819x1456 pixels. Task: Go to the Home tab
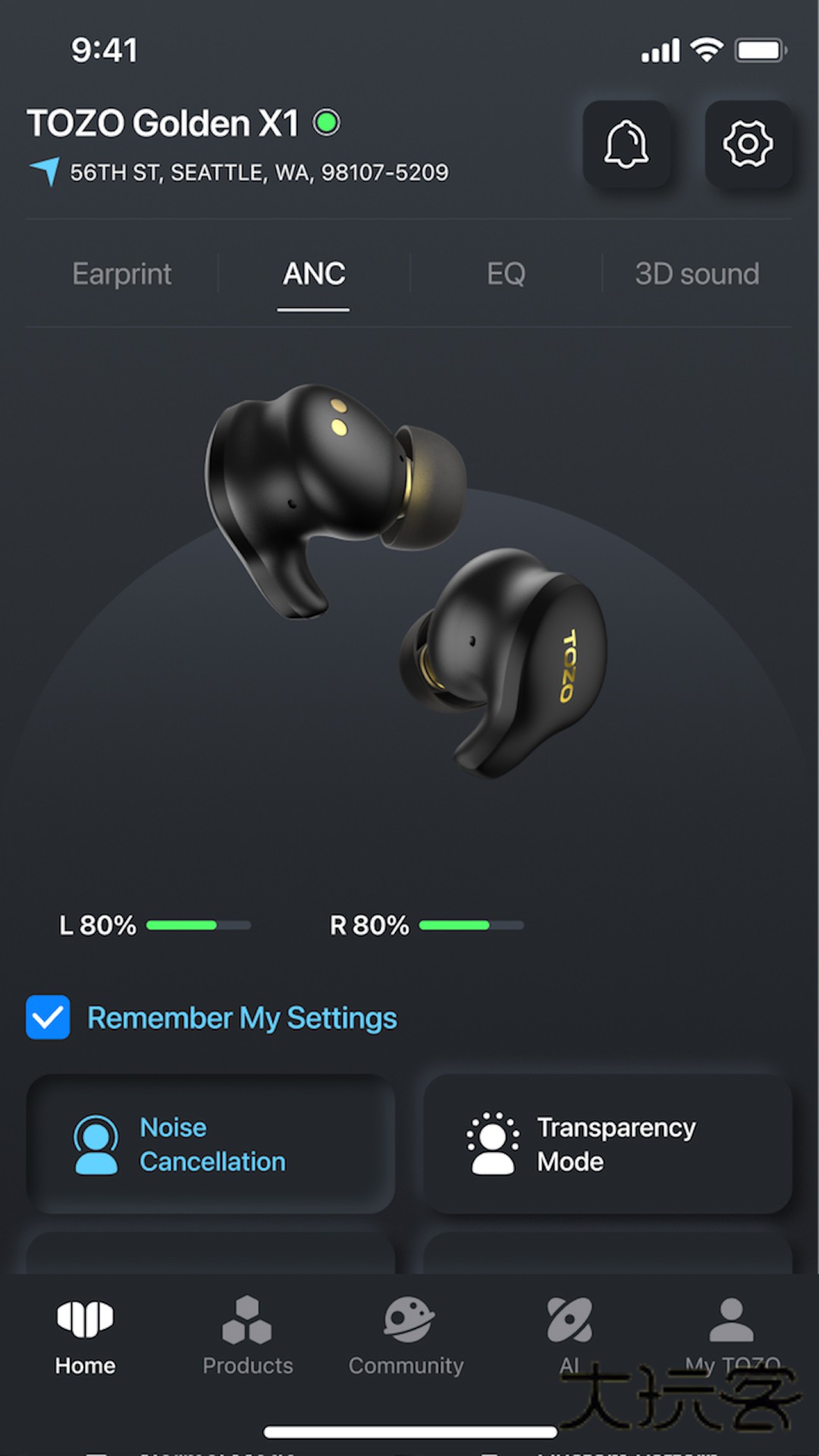click(x=85, y=1336)
